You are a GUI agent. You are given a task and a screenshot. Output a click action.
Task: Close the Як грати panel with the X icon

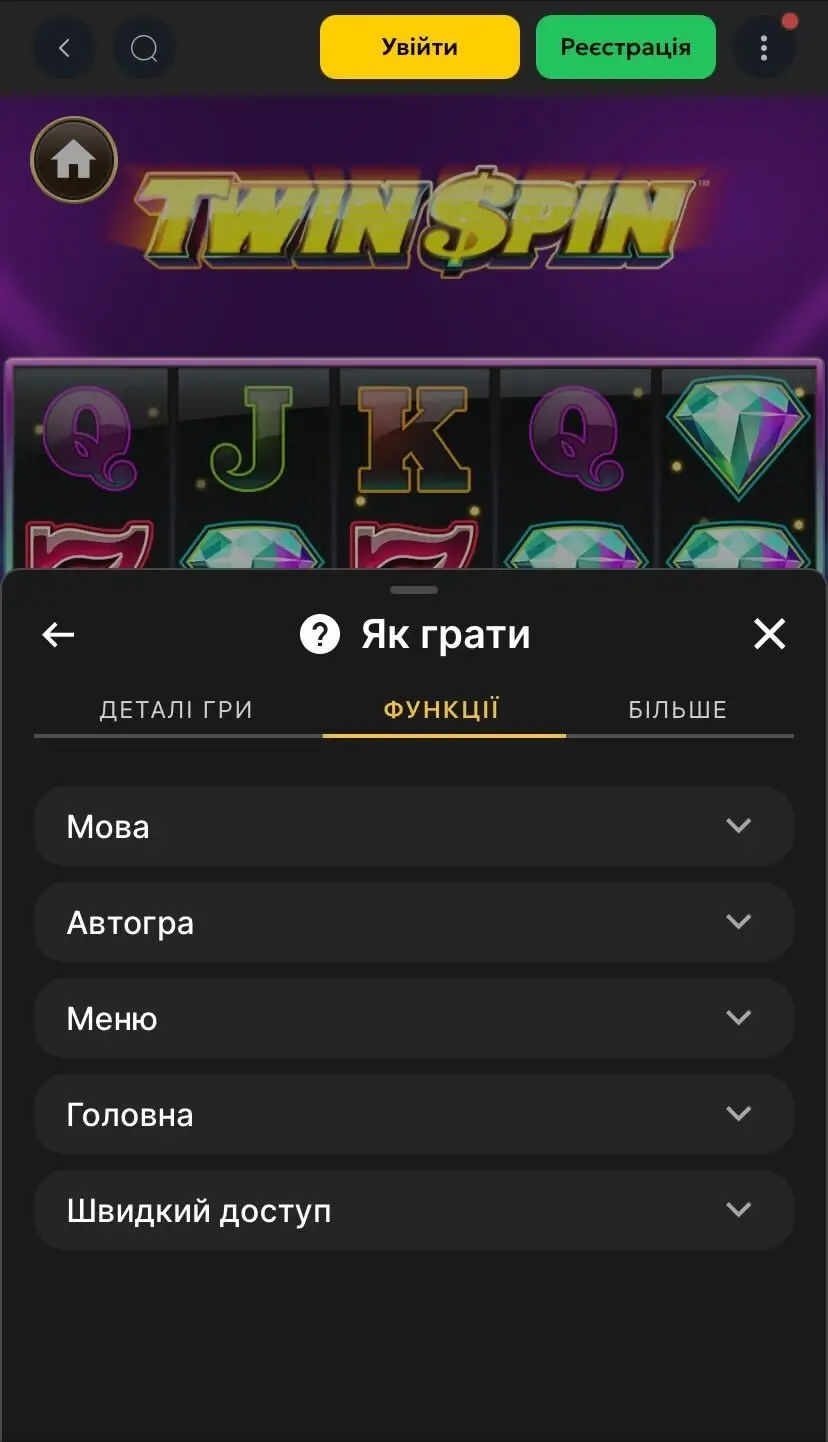point(769,634)
